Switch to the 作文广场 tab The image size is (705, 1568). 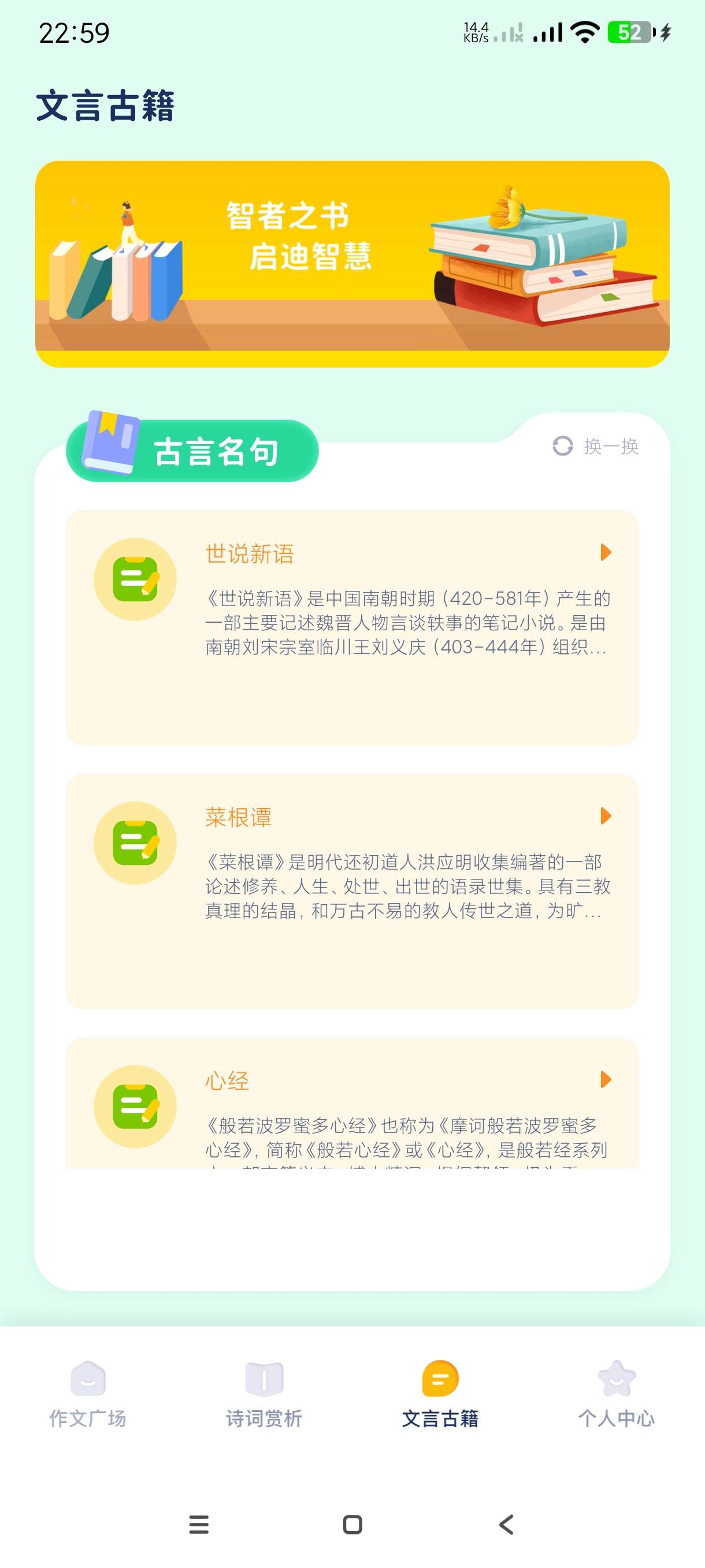click(x=88, y=1393)
